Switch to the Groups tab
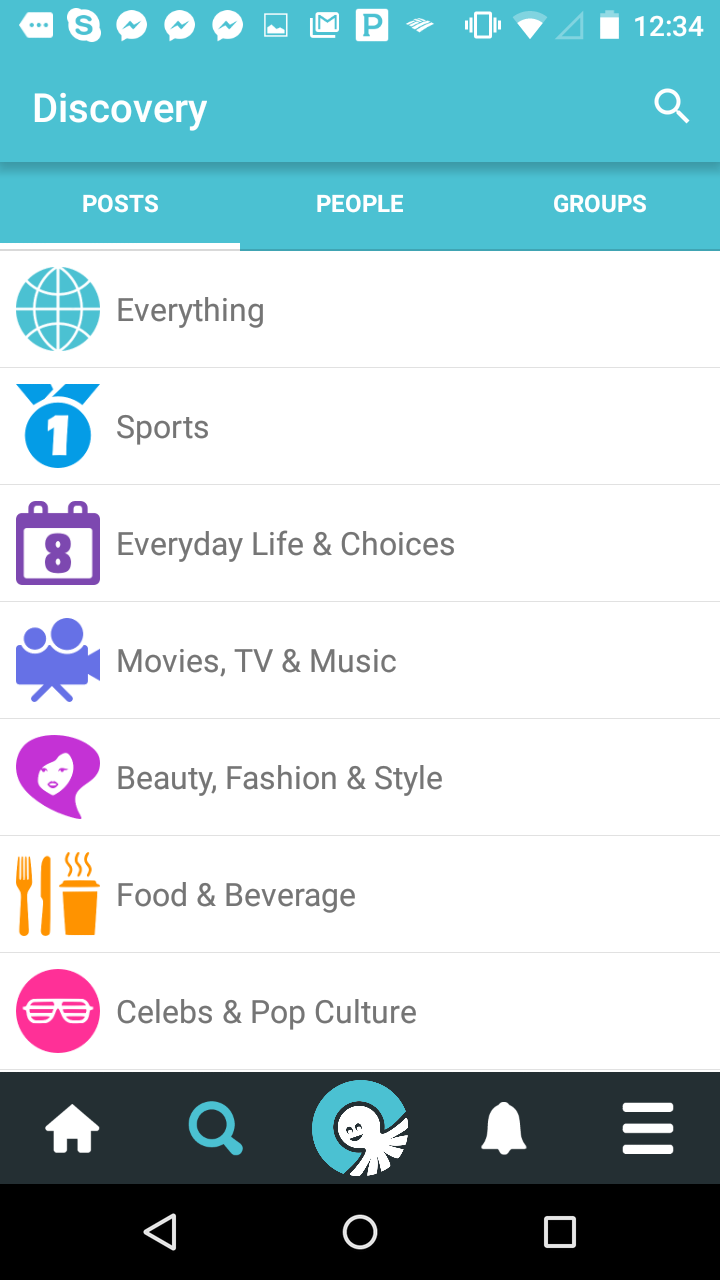The width and height of the screenshot is (720, 1280). pos(600,204)
